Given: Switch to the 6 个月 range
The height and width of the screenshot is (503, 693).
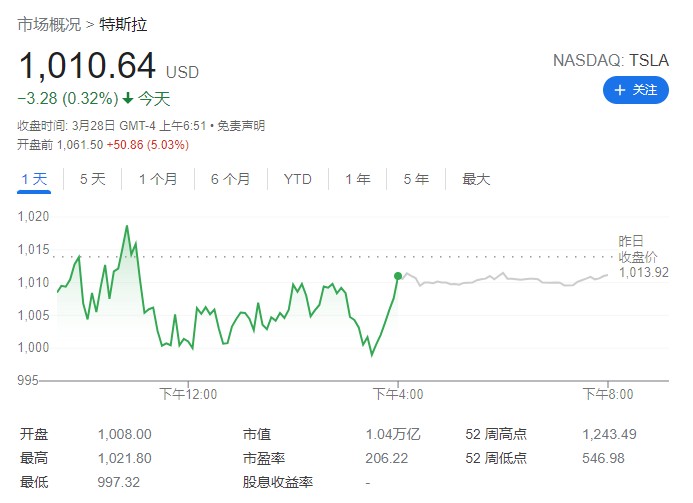Looking at the screenshot, I should click(230, 180).
